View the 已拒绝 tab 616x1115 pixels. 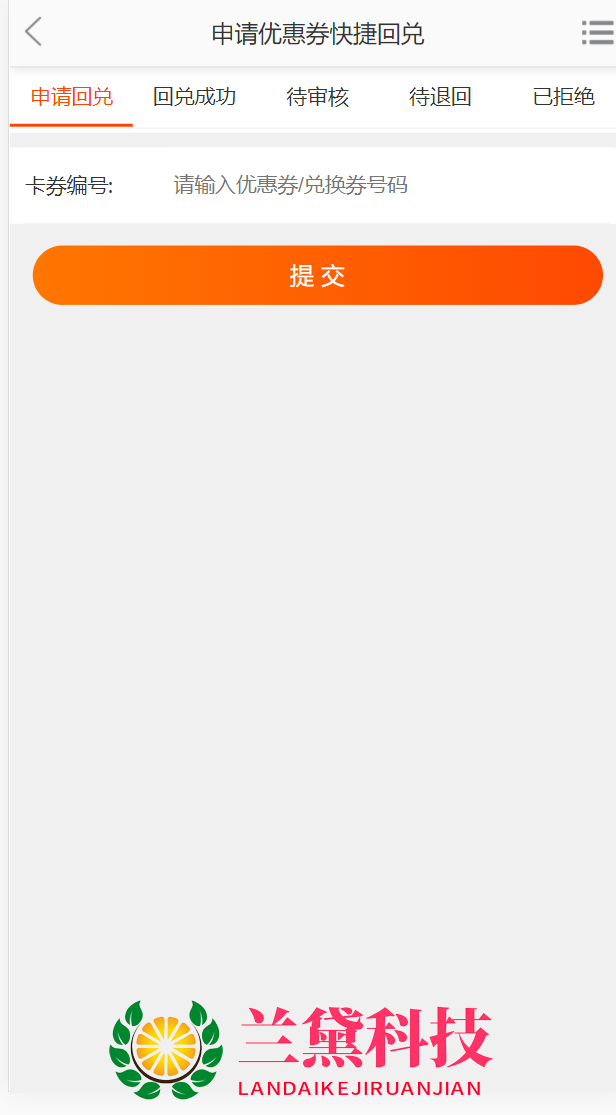tap(563, 97)
